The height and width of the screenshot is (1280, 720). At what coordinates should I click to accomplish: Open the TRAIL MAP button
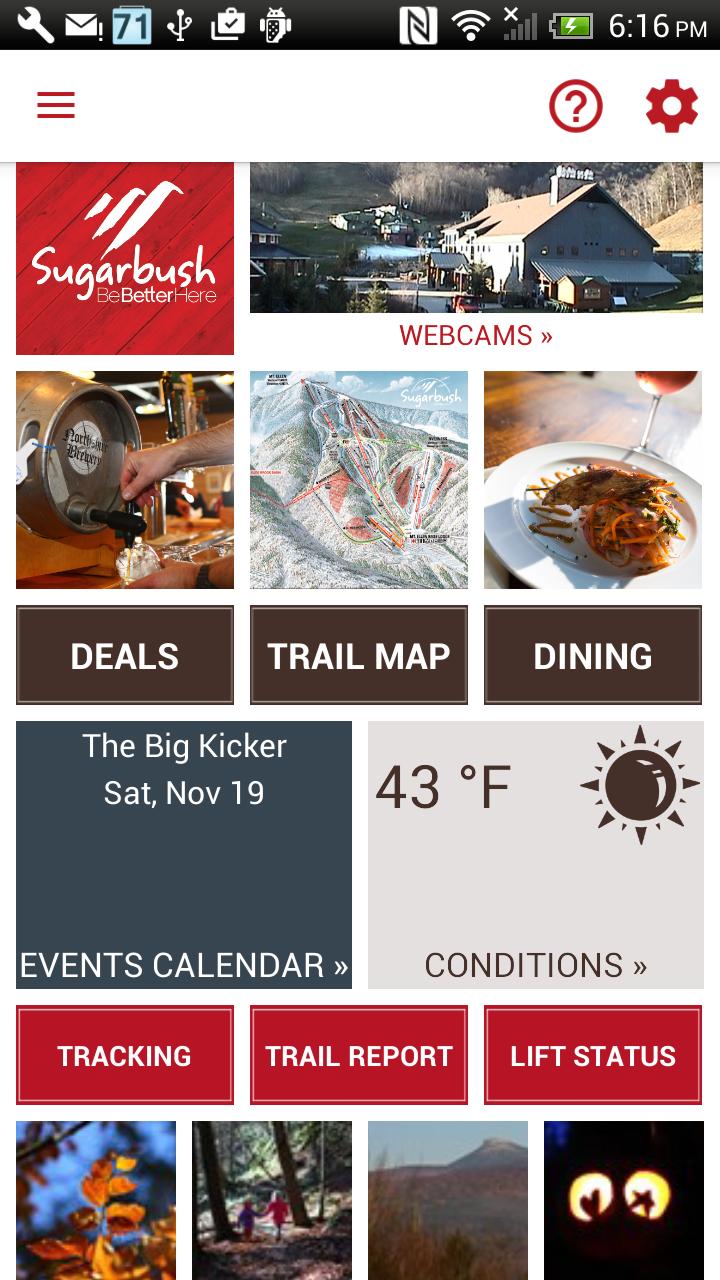(x=359, y=656)
